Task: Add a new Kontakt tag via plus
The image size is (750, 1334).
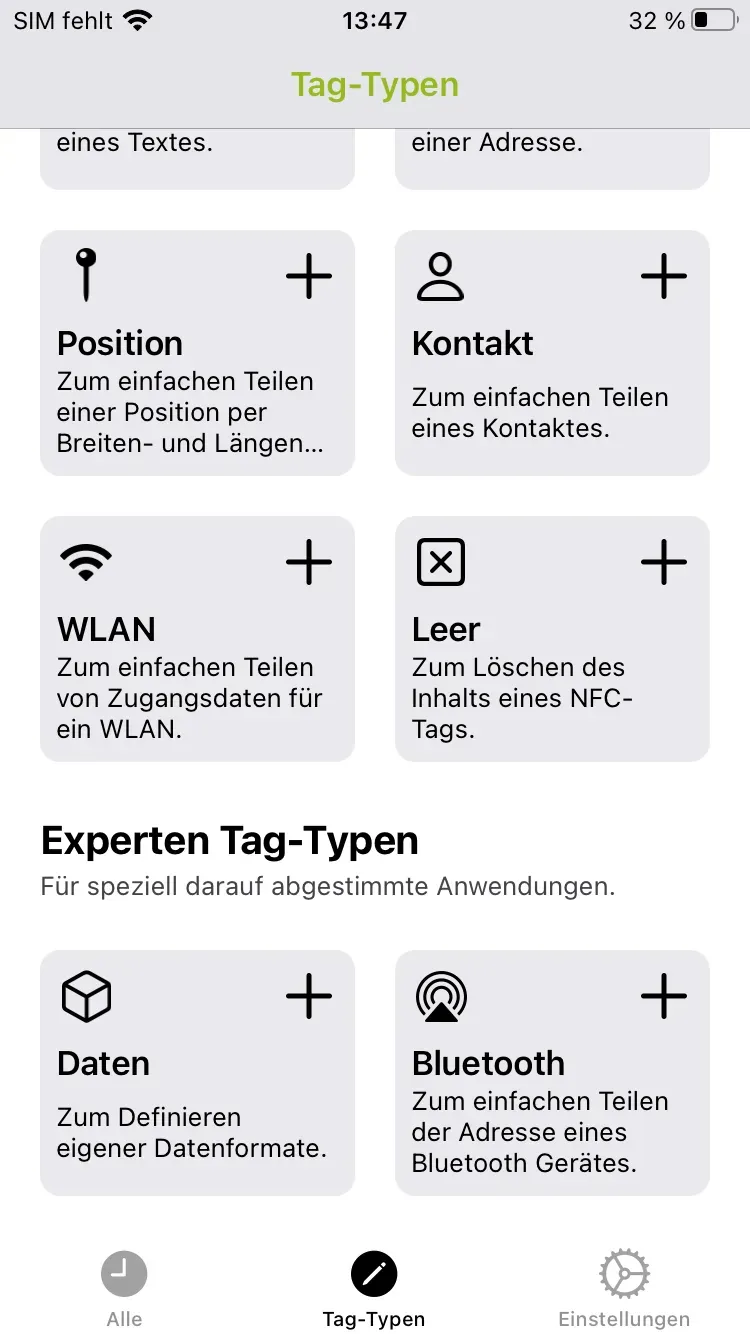Action: coord(663,277)
